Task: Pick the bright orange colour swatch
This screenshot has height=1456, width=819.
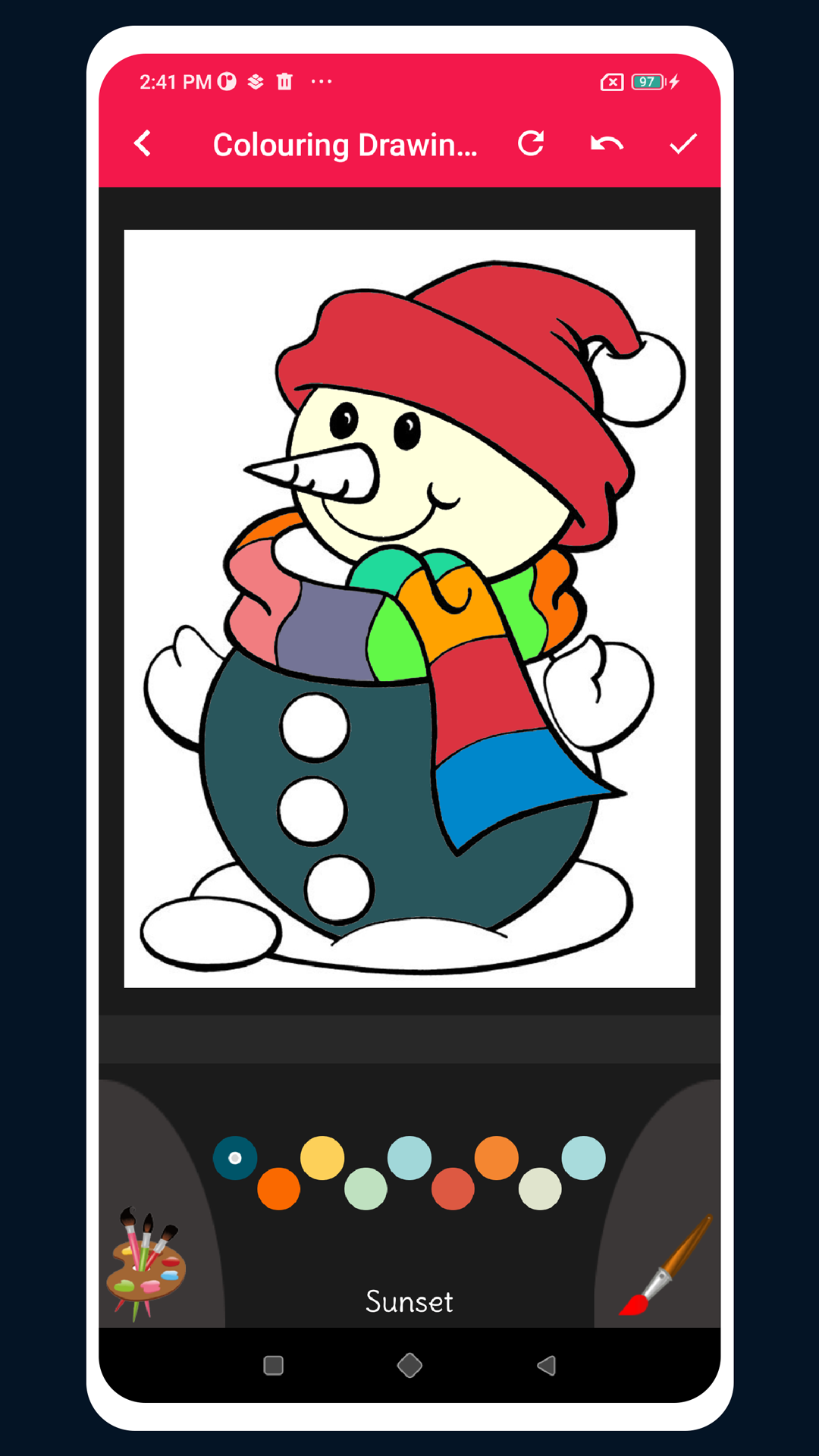Action: click(278, 1188)
